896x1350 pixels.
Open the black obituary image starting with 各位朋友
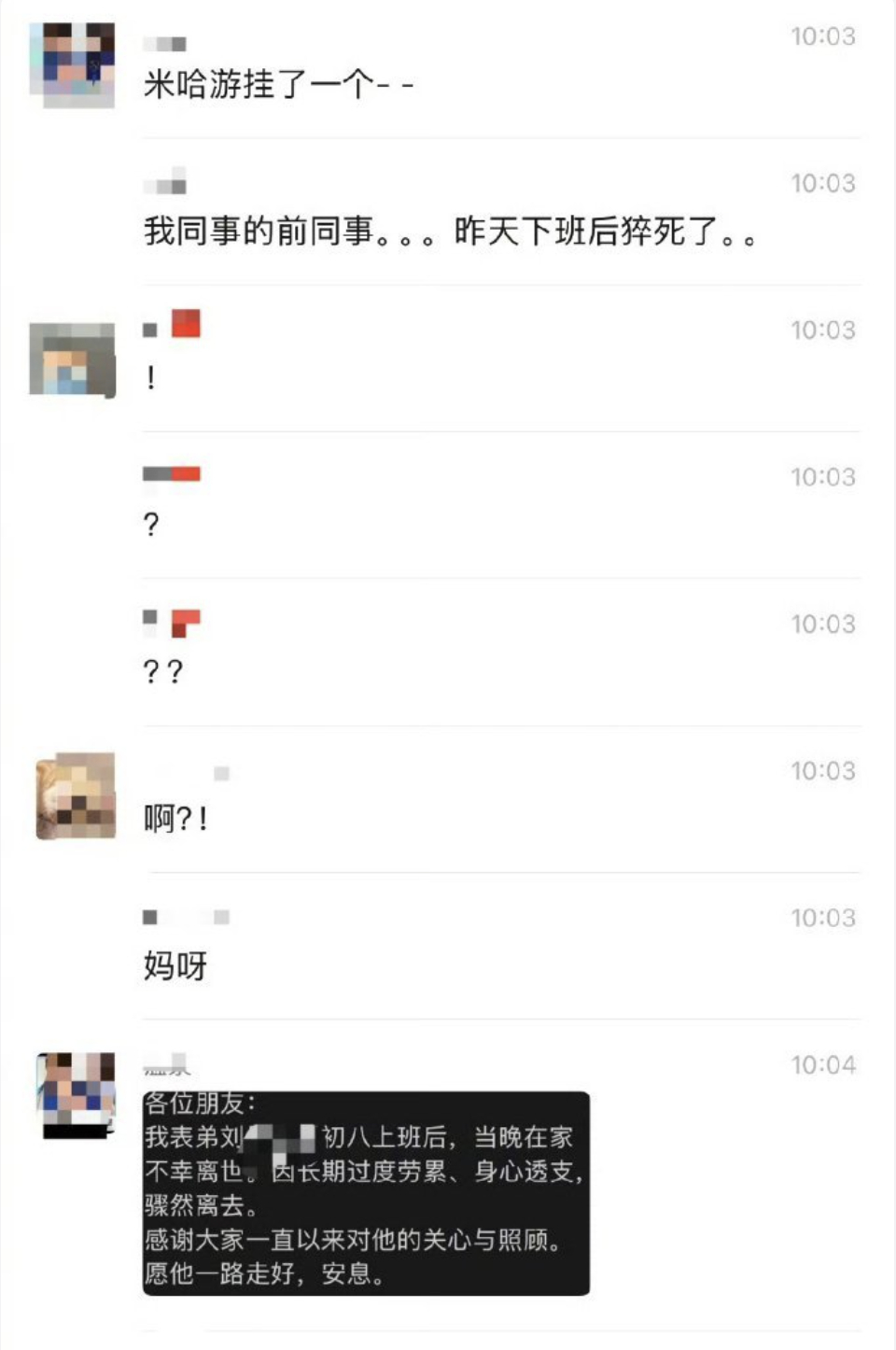point(364,1188)
